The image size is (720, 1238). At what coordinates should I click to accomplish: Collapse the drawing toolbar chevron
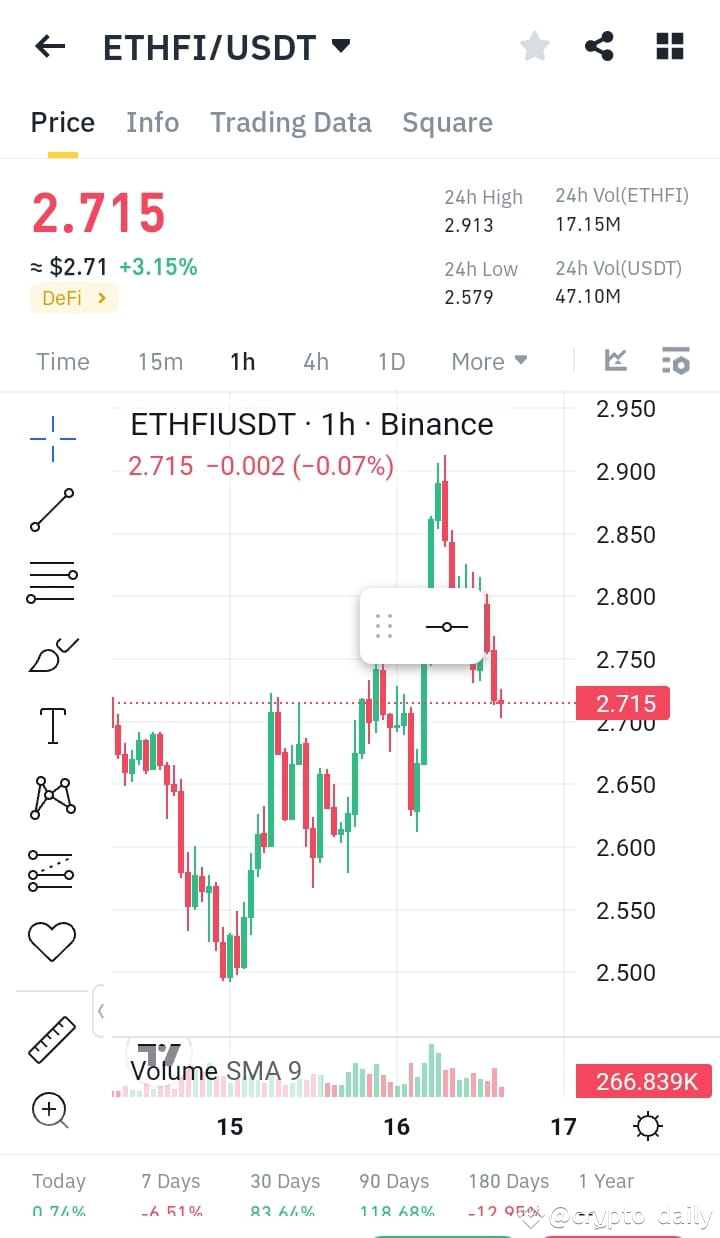click(100, 1011)
